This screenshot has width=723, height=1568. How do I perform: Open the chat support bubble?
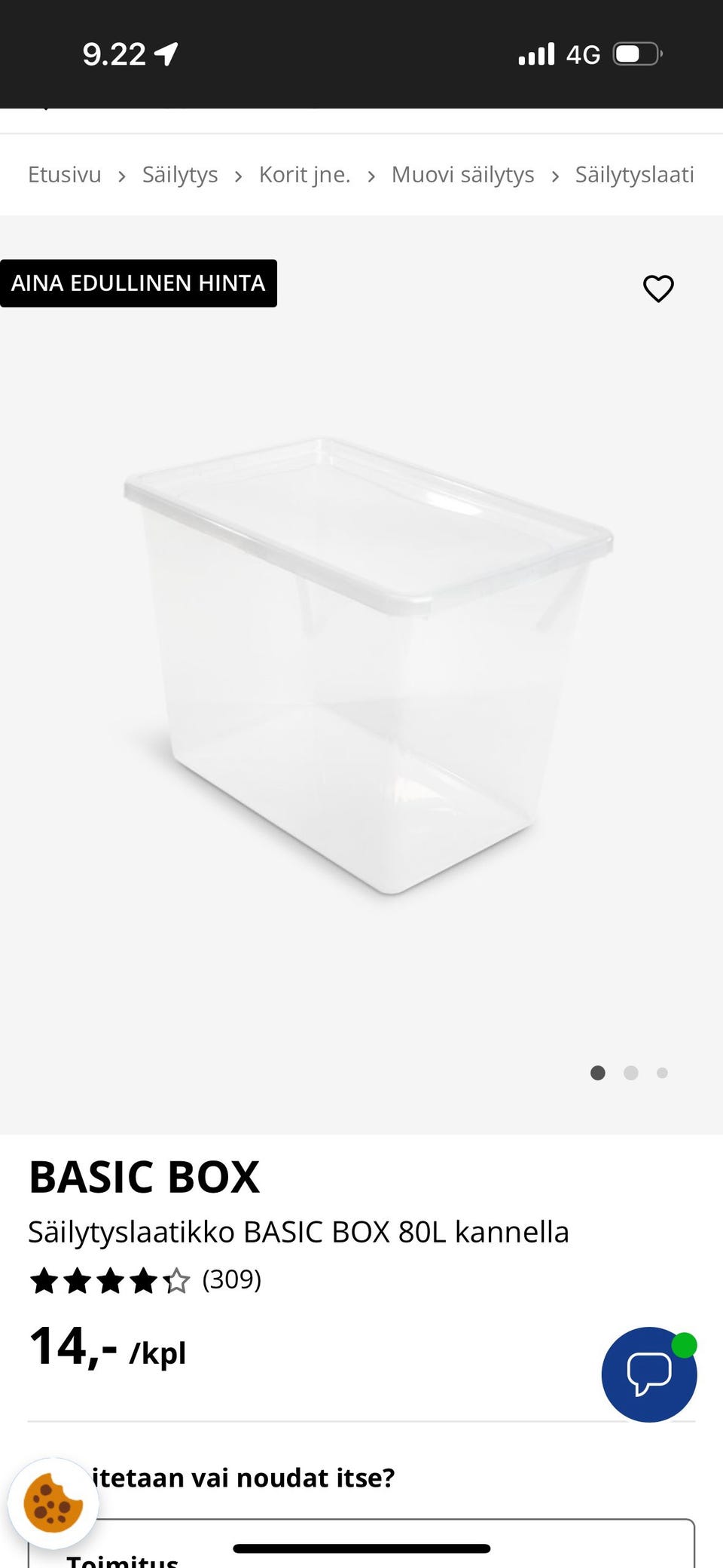click(648, 1374)
